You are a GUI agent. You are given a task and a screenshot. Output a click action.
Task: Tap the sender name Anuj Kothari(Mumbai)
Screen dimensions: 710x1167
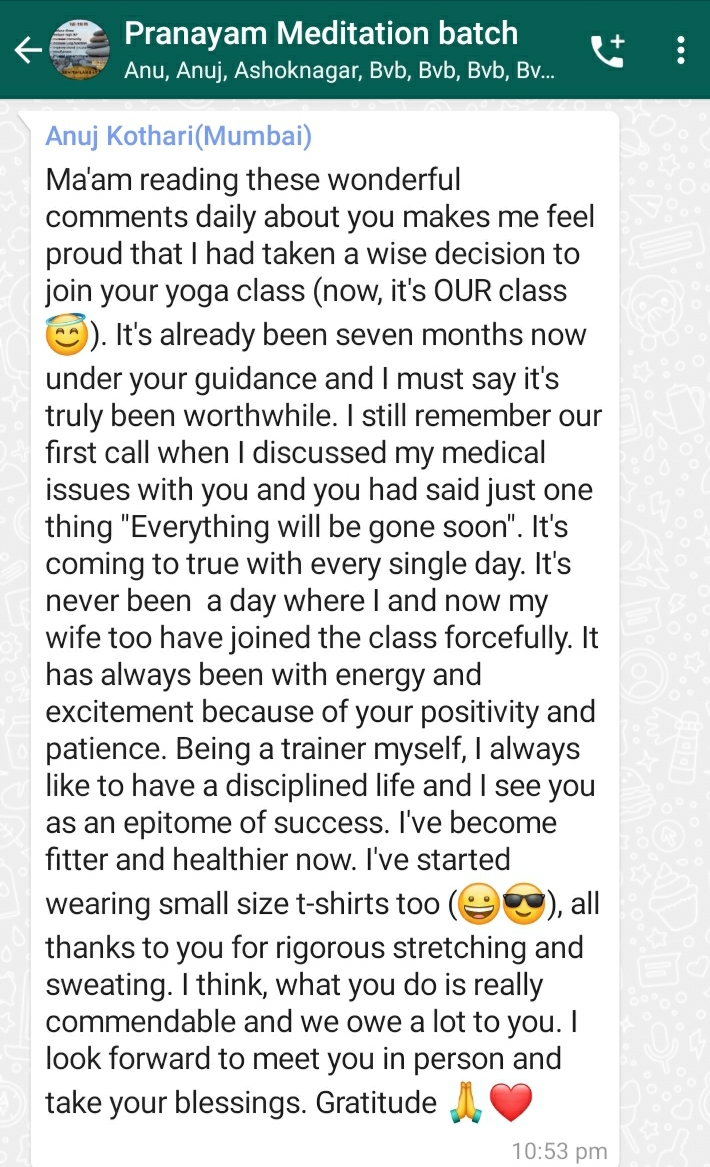tap(178, 137)
